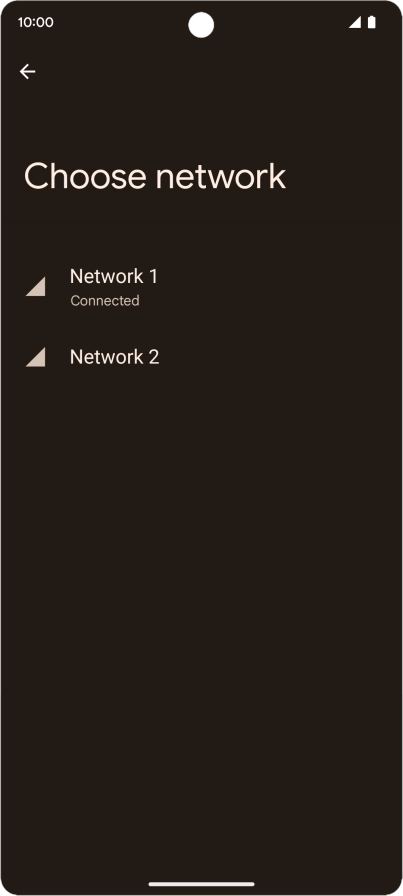Viewport: 403px width, 896px height.
Task: Go back using the top-left arrow
Action: (27, 71)
